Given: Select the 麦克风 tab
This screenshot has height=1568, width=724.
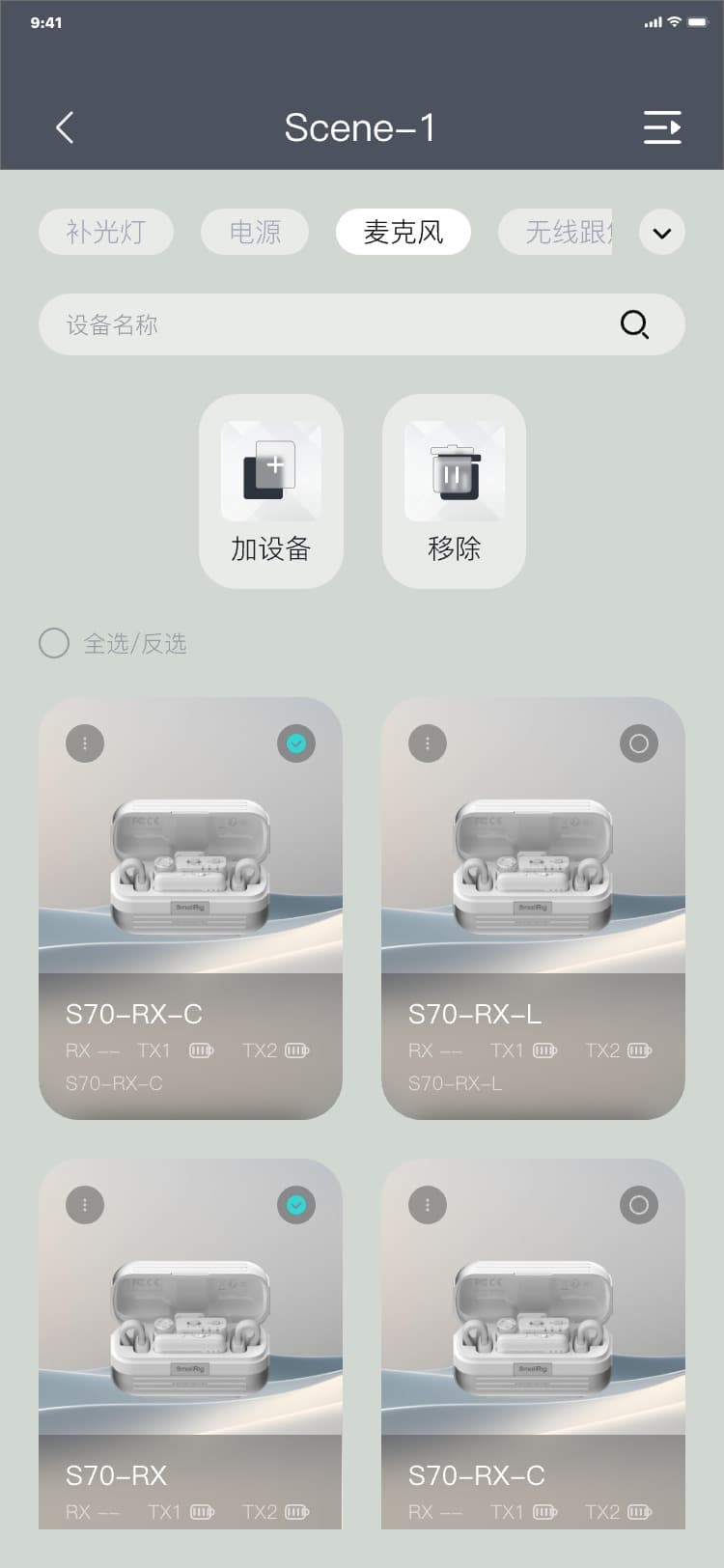Looking at the screenshot, I should (x=404, y=232).
